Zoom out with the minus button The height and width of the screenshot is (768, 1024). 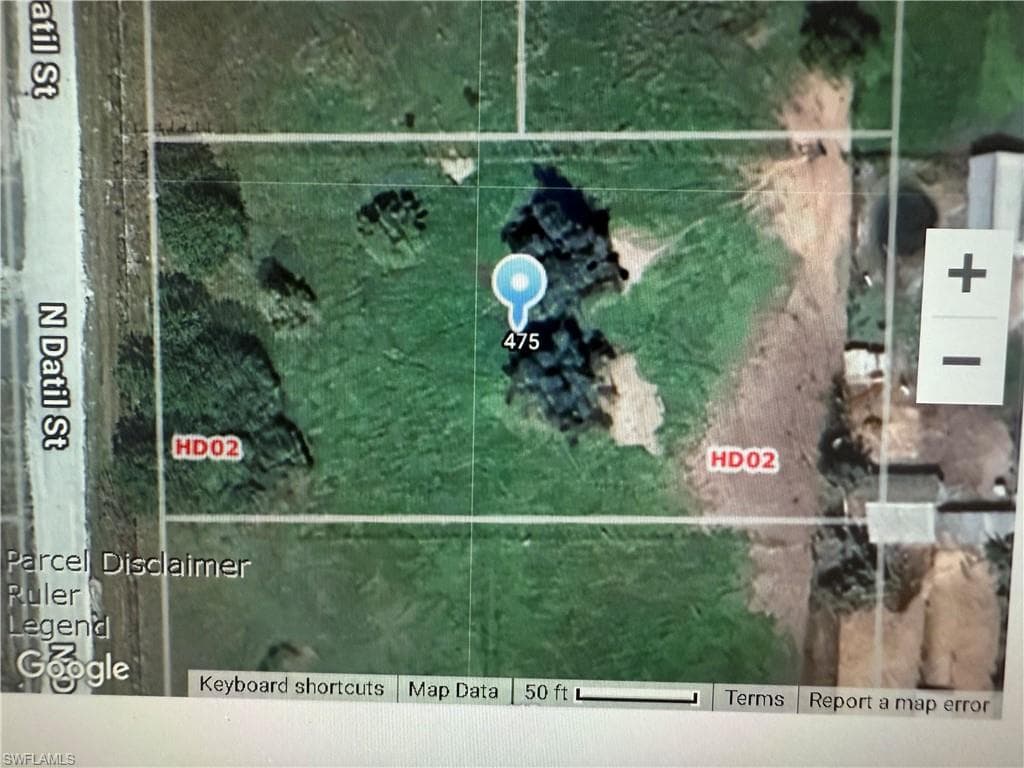point(961,360)
